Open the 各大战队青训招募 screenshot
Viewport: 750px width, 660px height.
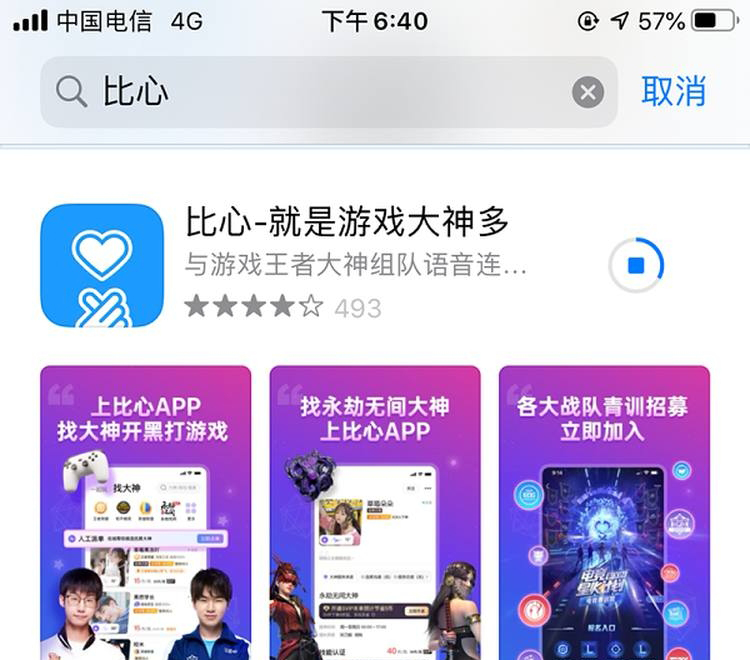point(603,512)
